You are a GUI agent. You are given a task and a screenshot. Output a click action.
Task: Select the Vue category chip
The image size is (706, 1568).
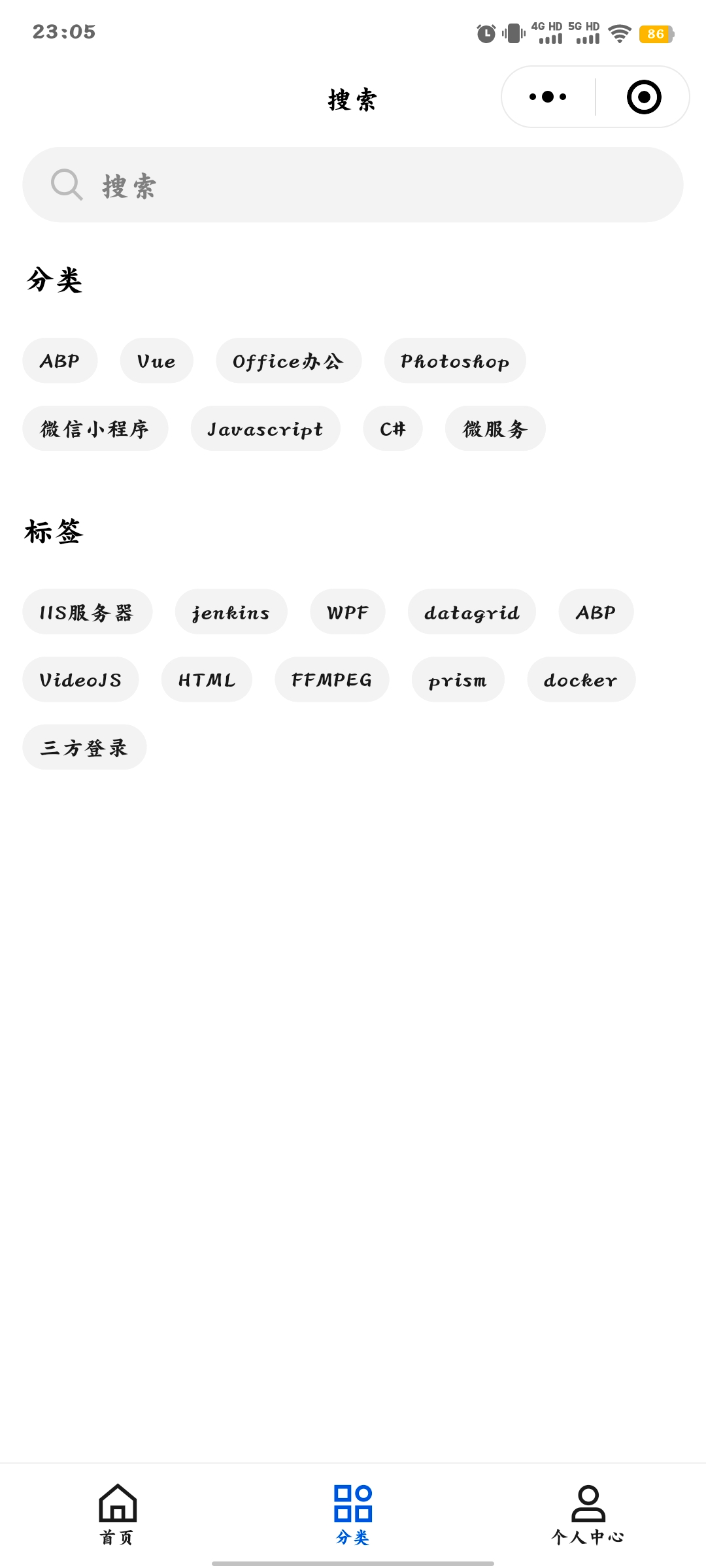click(x=156, y=361)
